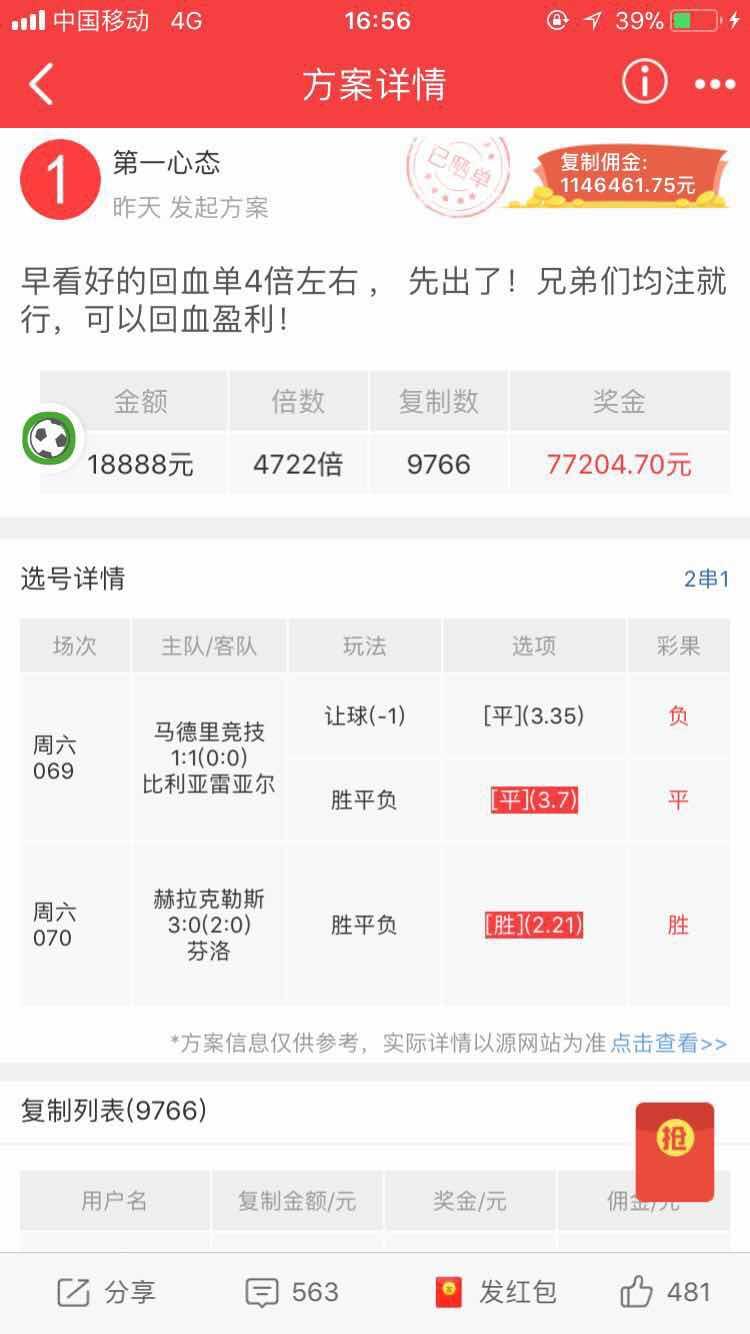Open the more options menu (three dots)

pyautogui.click(x=712, y=82)
